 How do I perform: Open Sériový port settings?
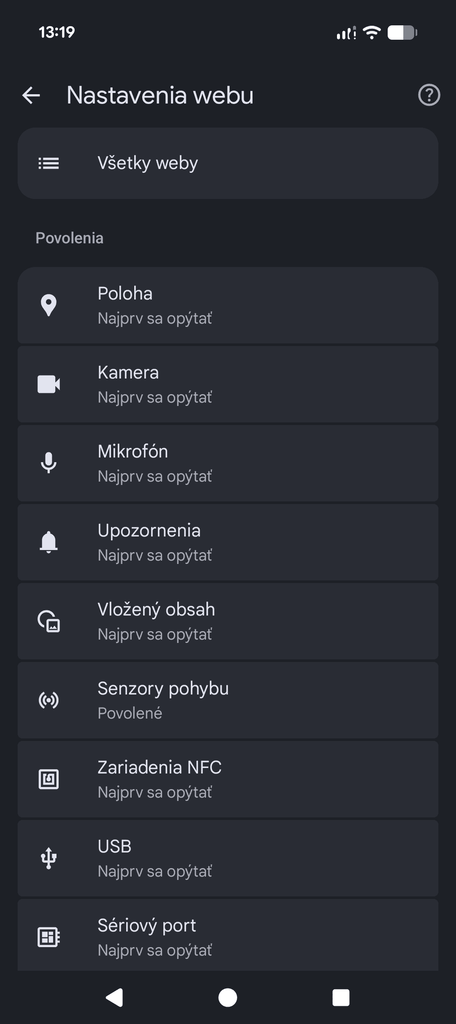[228, 935]
